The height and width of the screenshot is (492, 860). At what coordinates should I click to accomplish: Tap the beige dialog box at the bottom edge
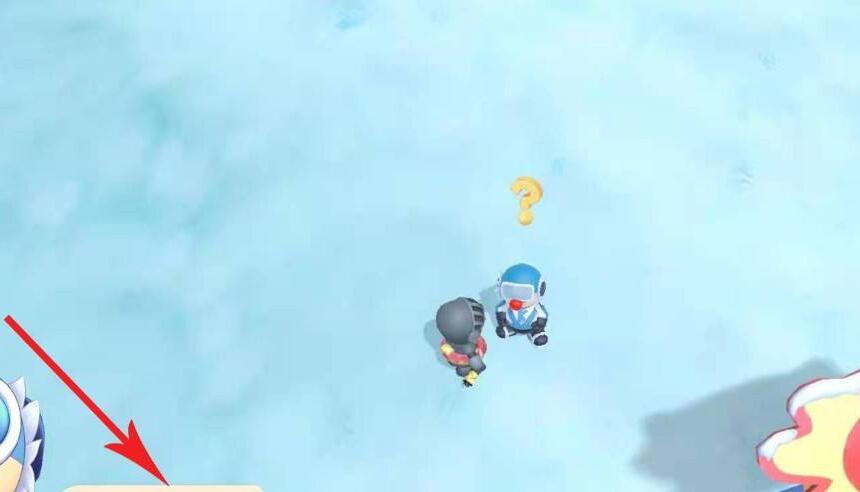[163, 488]
